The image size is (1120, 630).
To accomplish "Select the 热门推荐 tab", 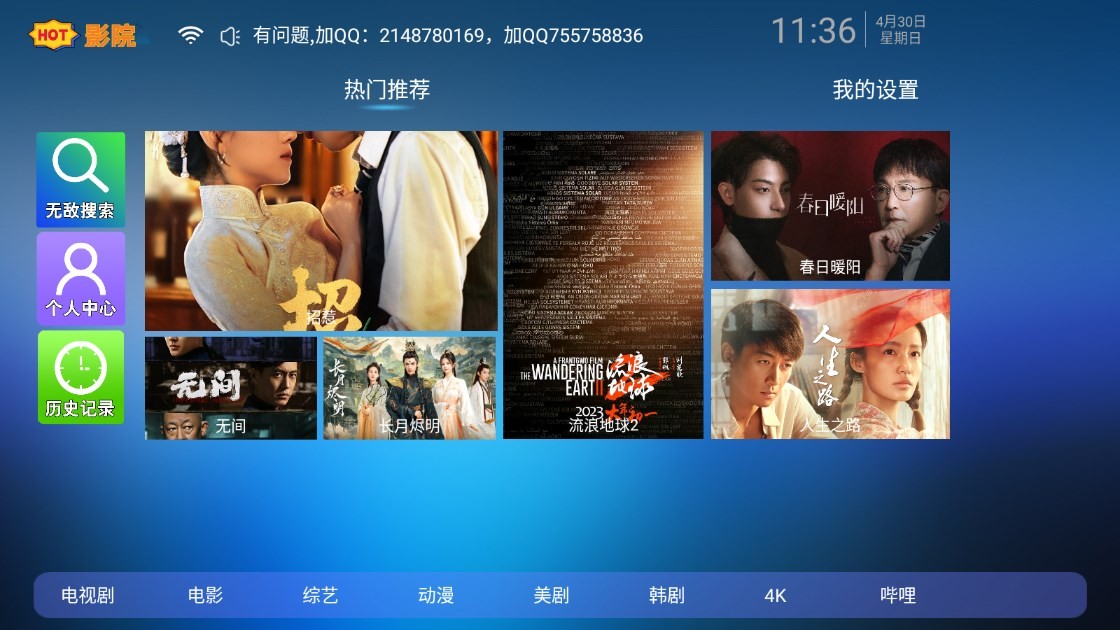I will [x=387, y=90].
